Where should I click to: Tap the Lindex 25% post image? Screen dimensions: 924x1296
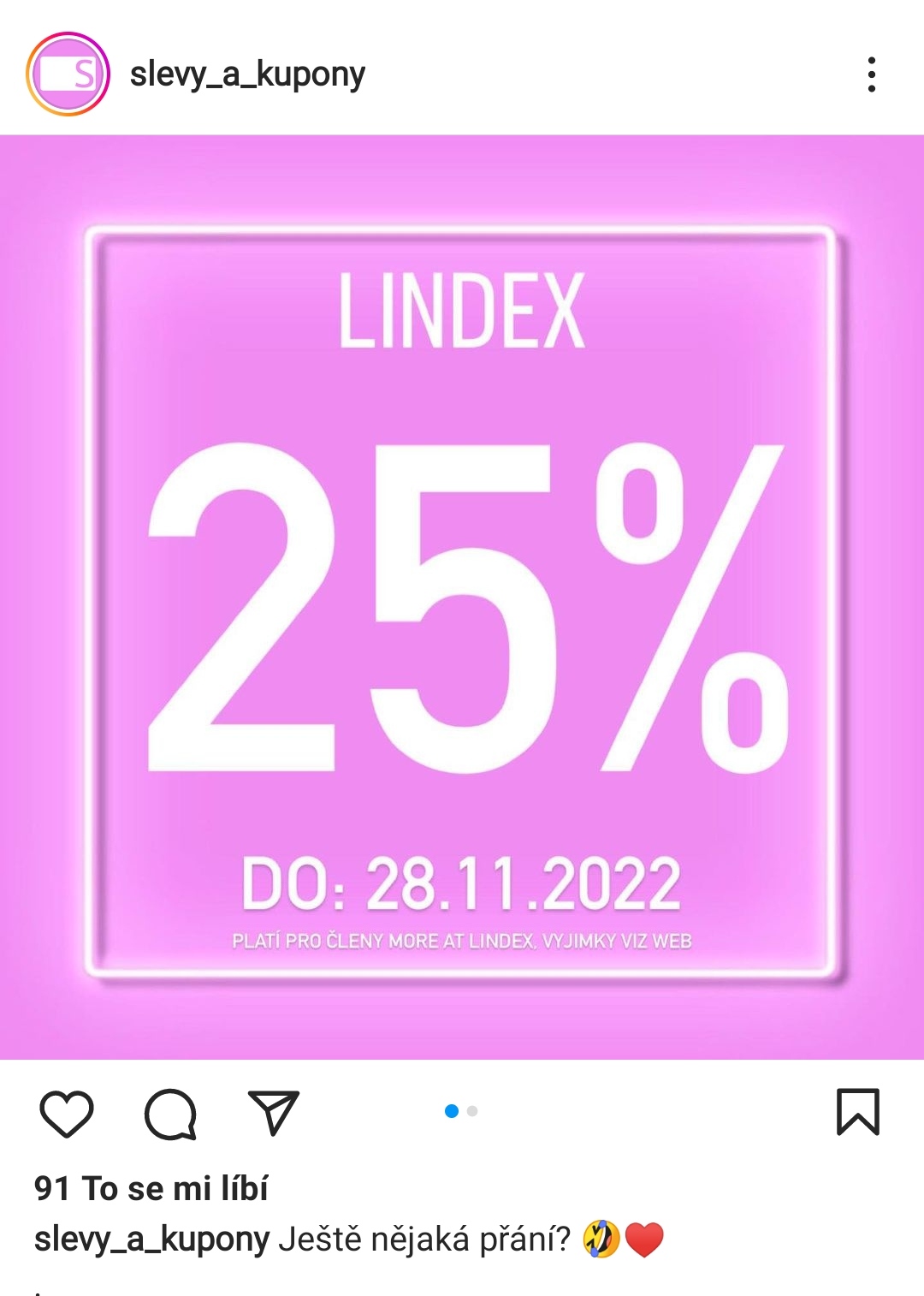pos(462,597)
